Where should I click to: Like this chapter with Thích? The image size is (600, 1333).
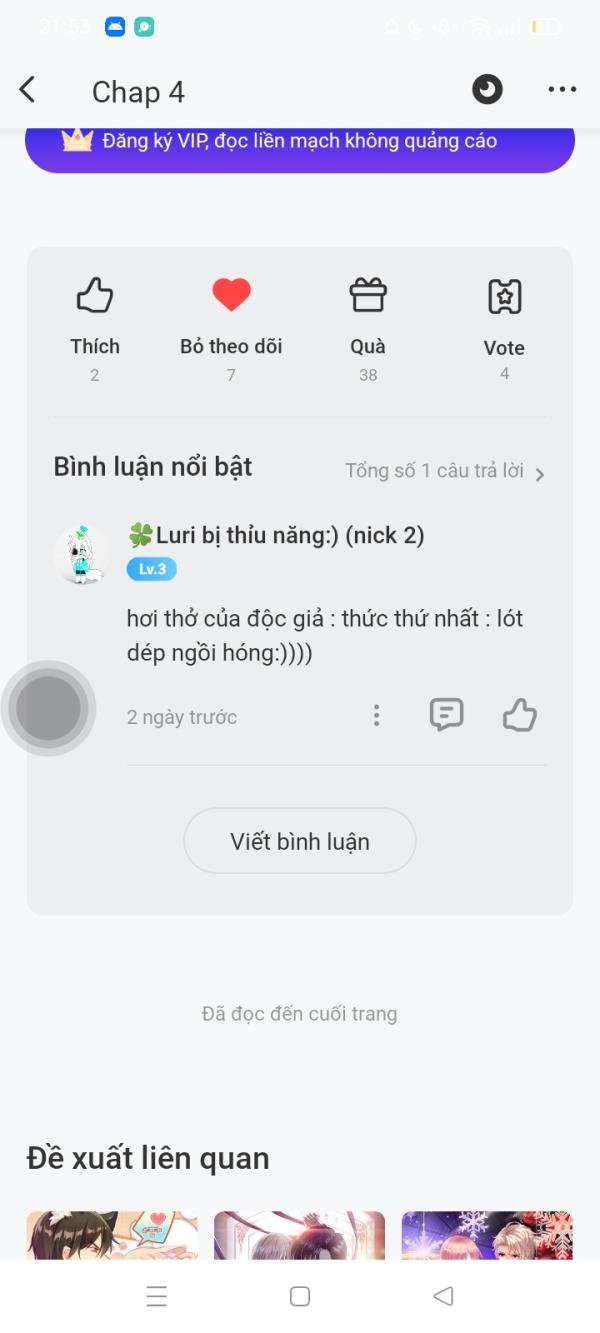(95, 315)
